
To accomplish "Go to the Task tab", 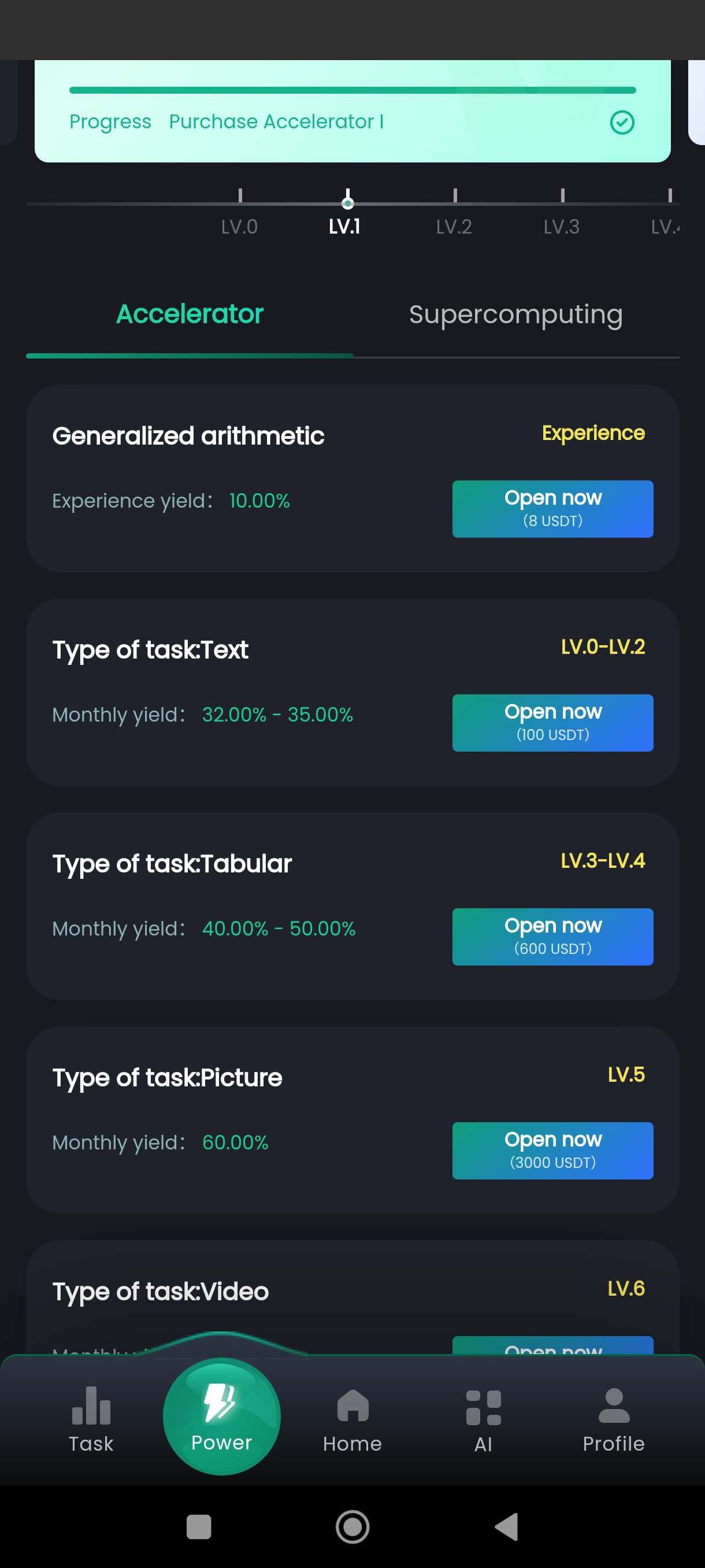I will click(91, 1419).
